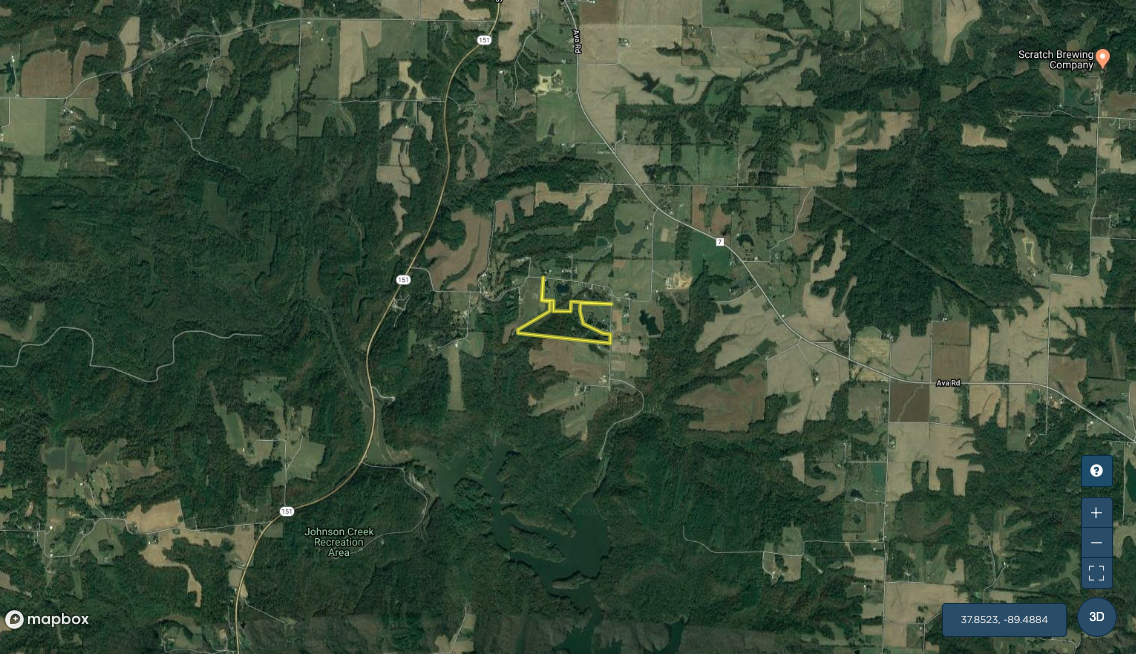The height and width of the screenshot is (654, 1136).
Task: Open the Scratch Brewing Company pin
Action: tap(1103, 57)
